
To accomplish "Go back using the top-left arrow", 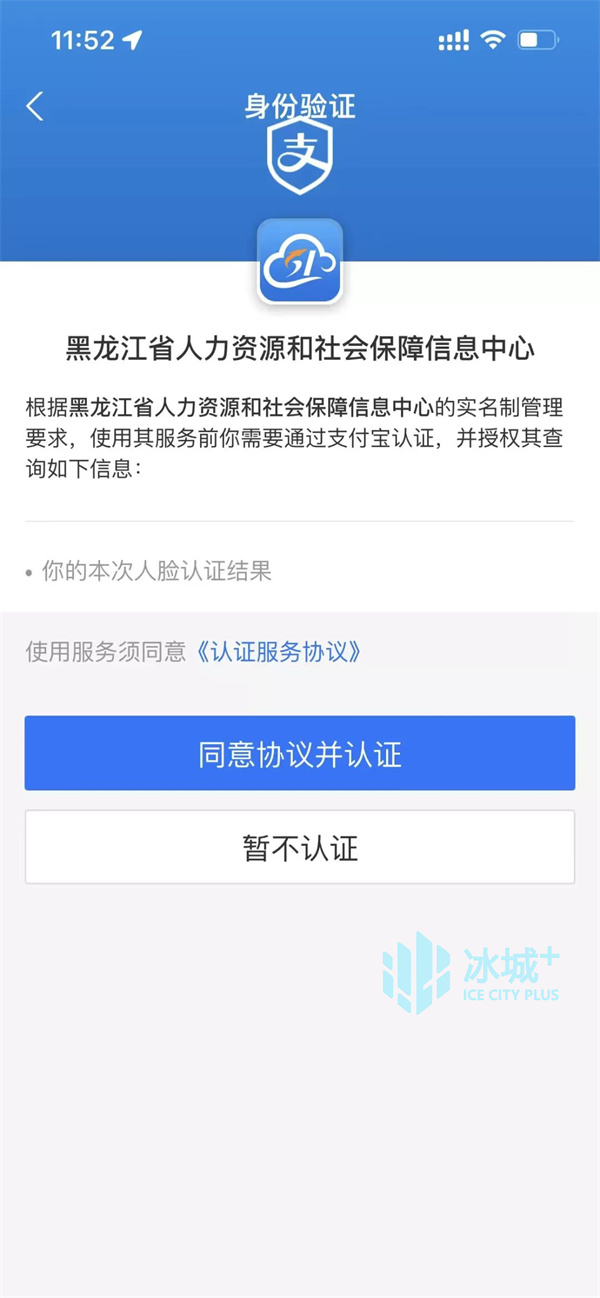I will (35, 106).
